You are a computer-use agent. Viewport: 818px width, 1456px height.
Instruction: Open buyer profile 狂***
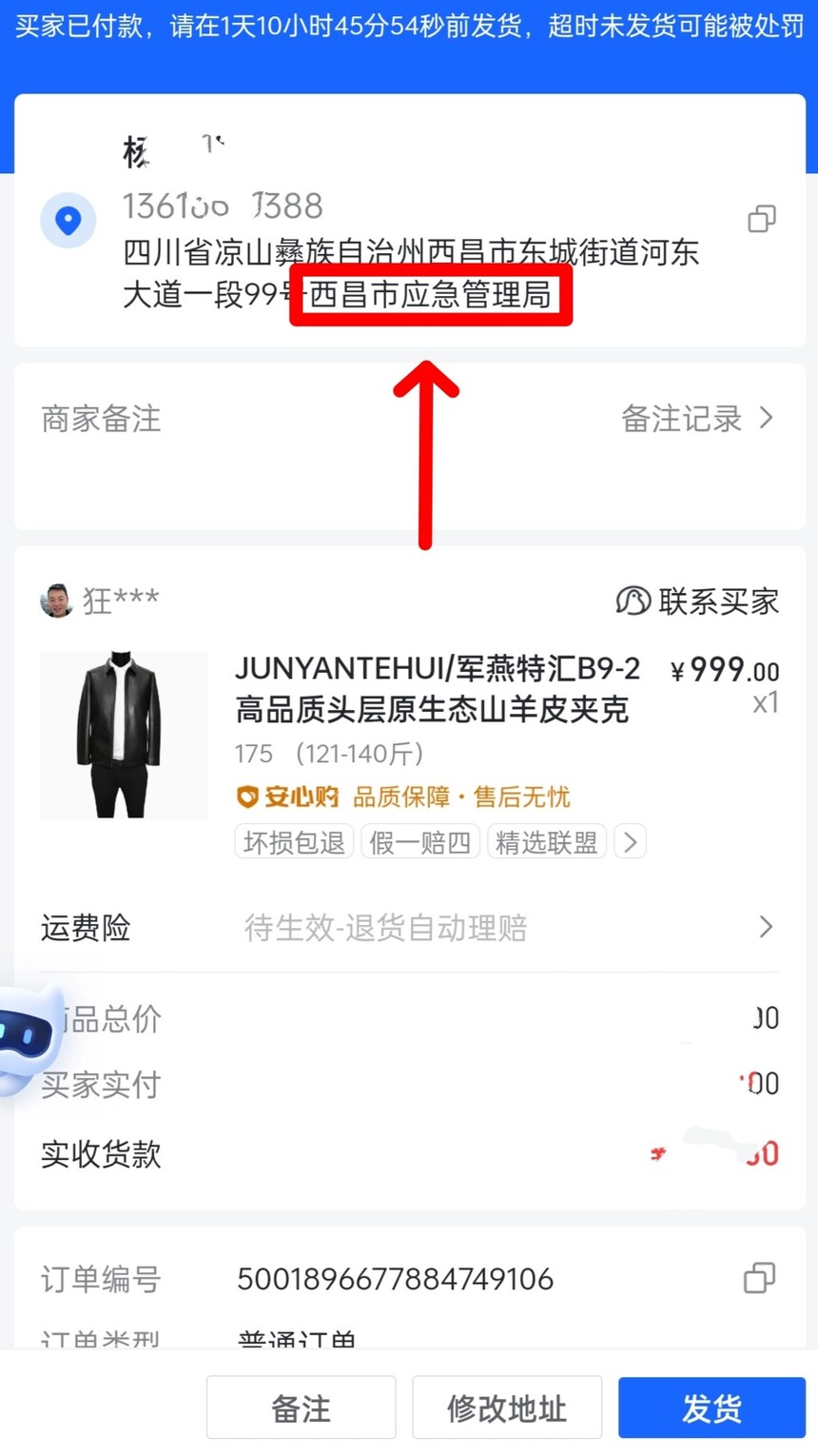tap(100, 601)
